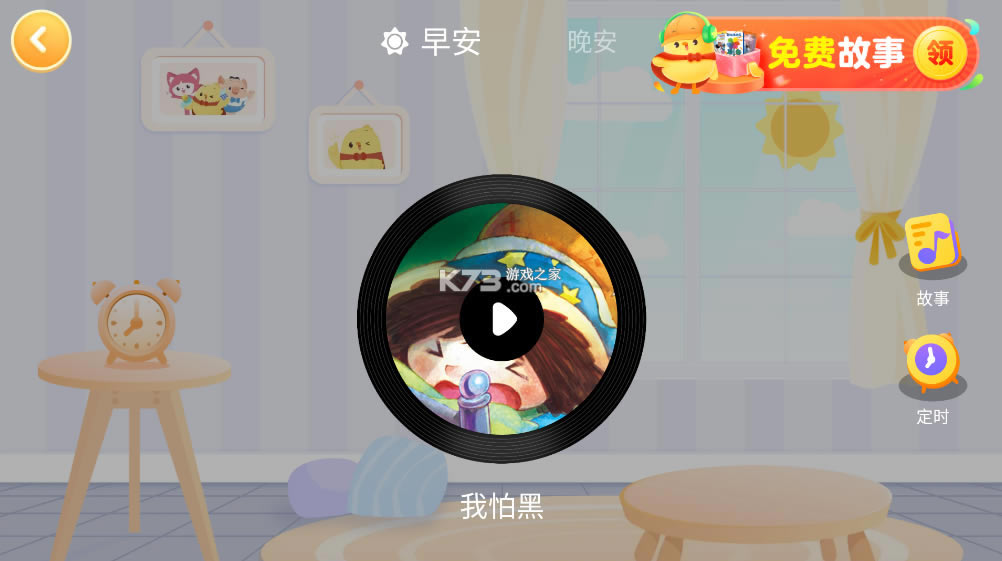Switch to the 早安 tab
1002x561 pixels.
(x=432, y=42)
